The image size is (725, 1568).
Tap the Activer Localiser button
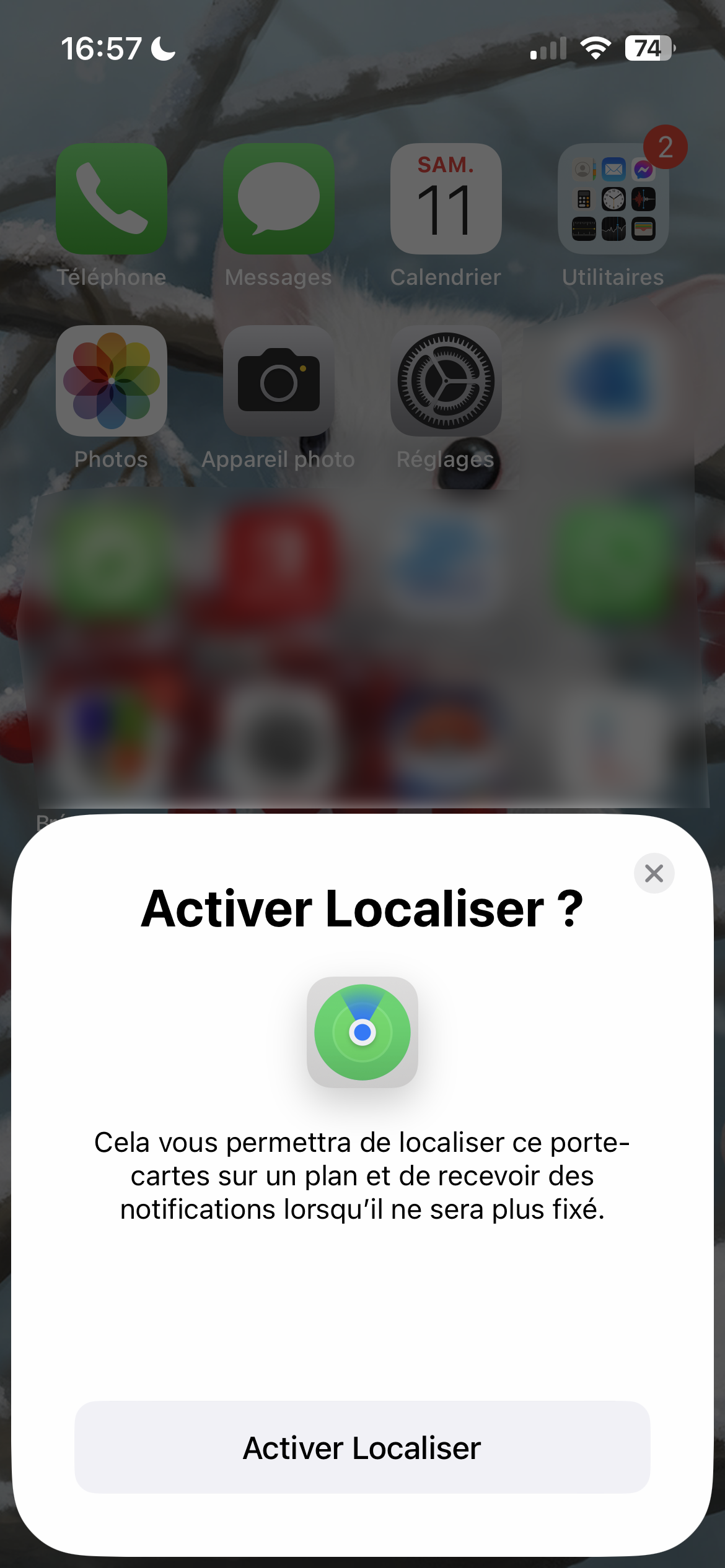point(362,1448)
